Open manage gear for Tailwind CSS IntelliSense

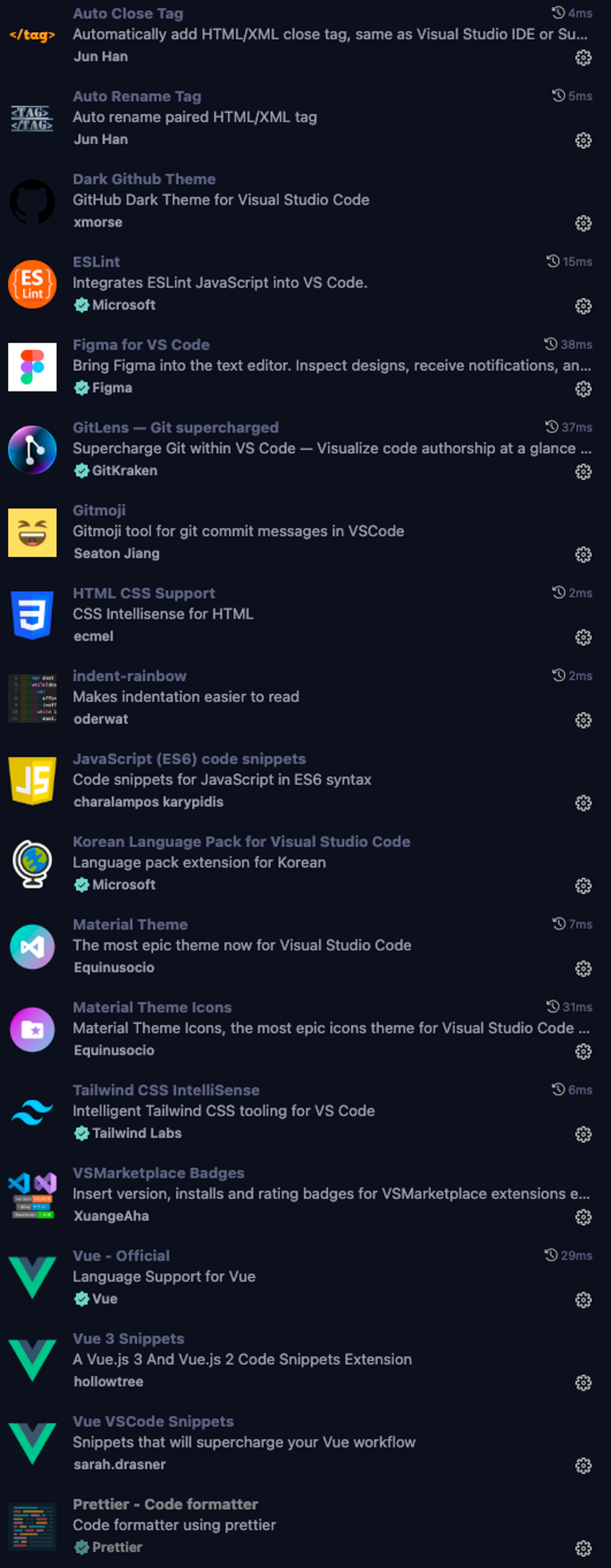tap(583, 1134)
